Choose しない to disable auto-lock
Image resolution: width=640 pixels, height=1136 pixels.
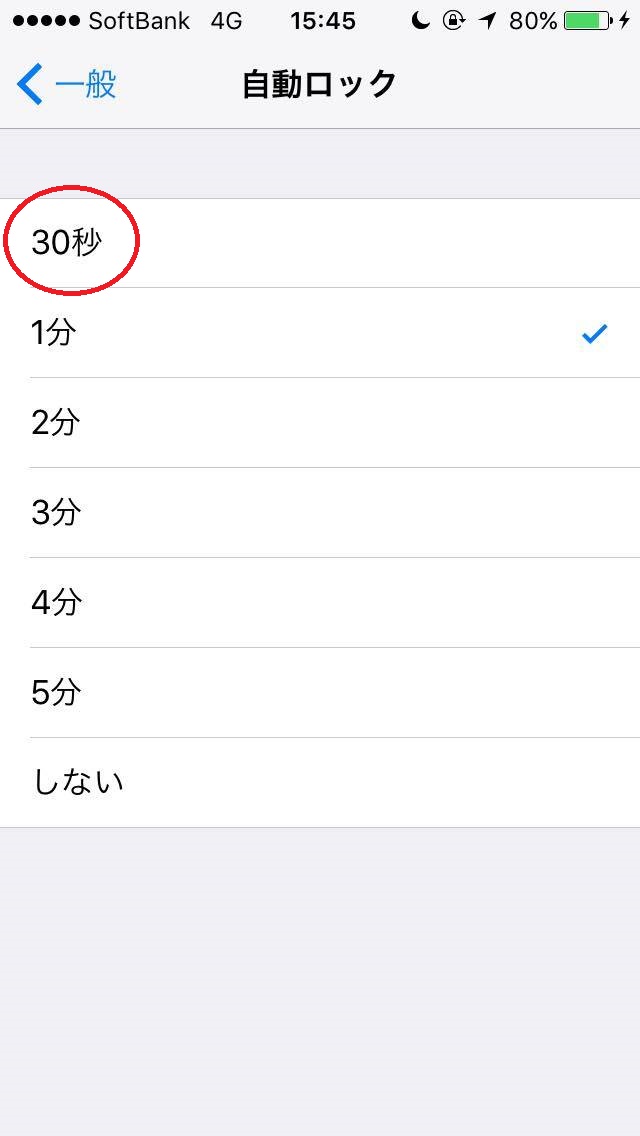320,782
